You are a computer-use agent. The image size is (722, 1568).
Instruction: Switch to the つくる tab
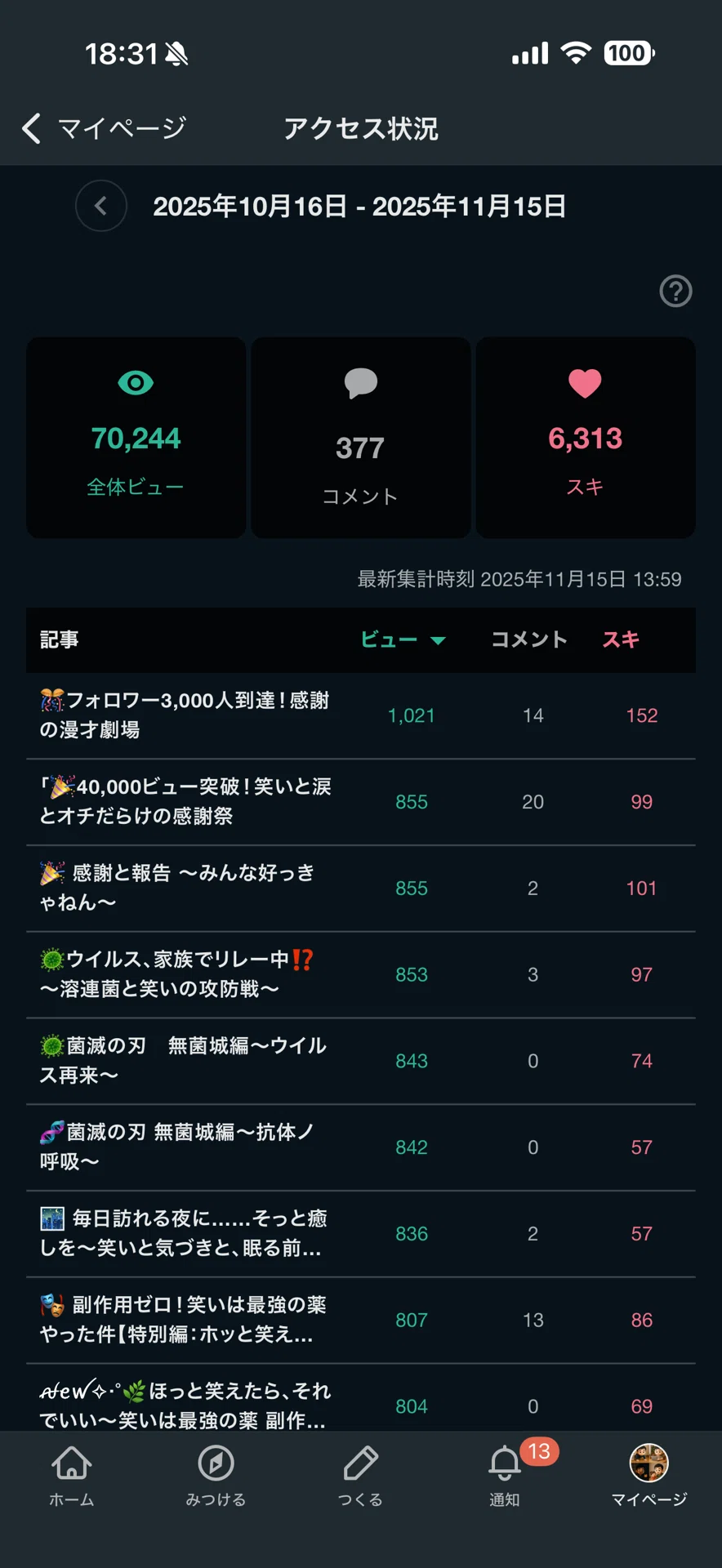pos(360,1475)
